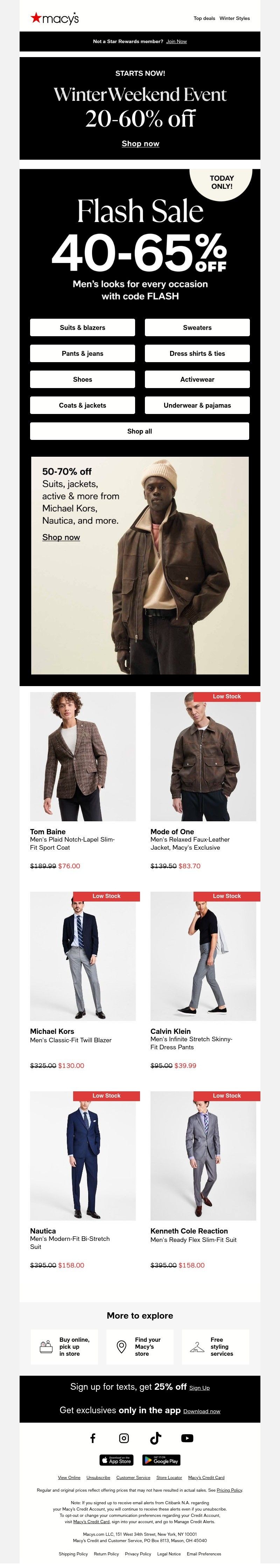Open Buy online, pick up in store
Screen dimensions: 280x1568
pyautogui.click(x=64, y=1347)
